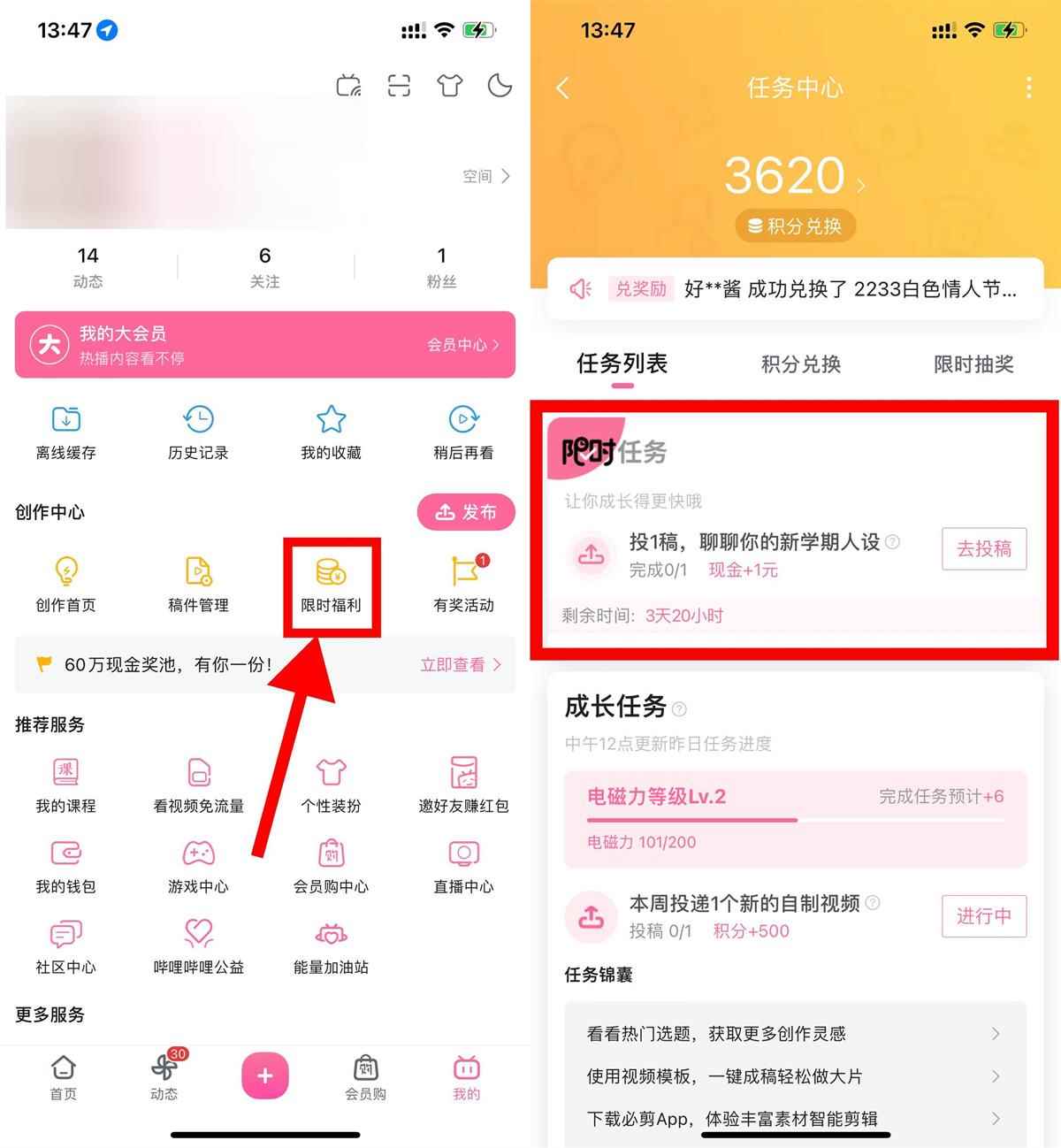View 历史记录 watch history

click(x=198, y=432)
